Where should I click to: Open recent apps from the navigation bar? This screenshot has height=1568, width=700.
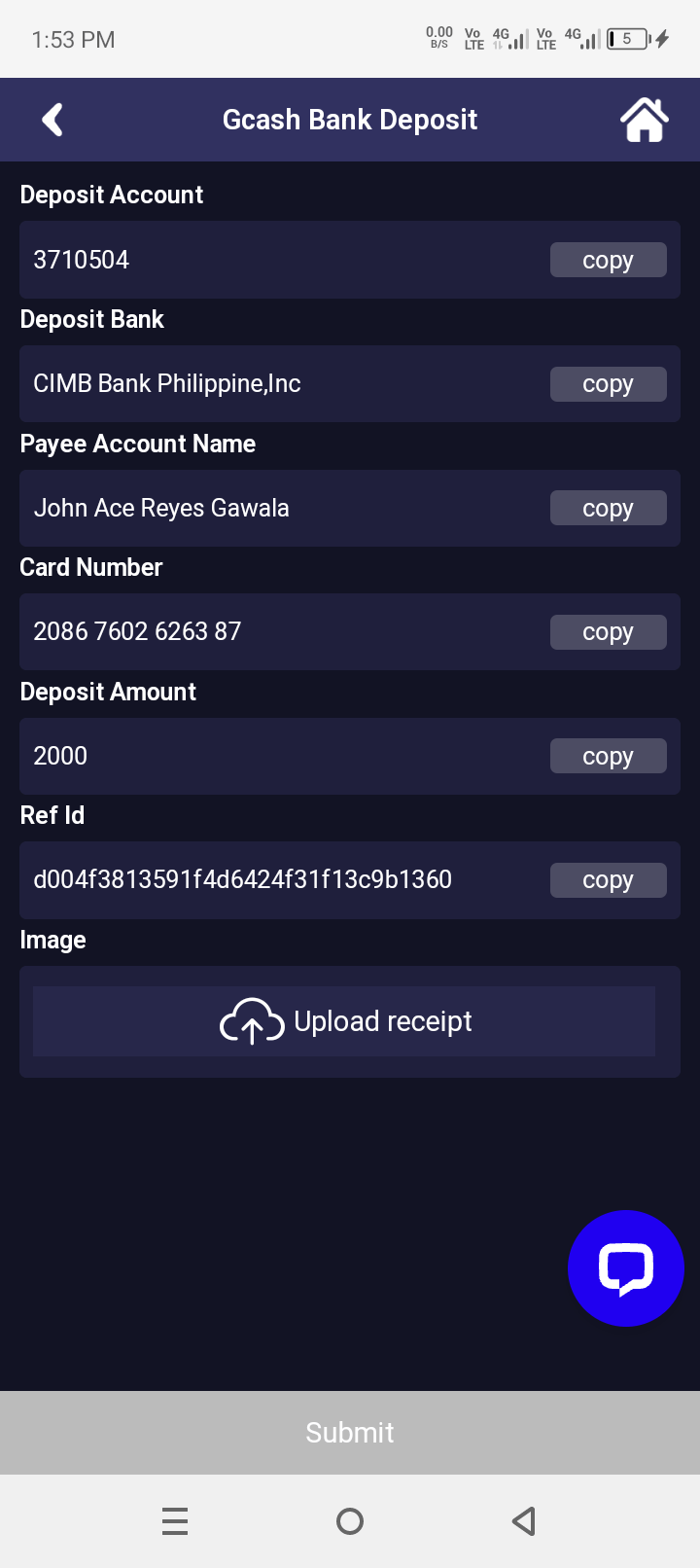175,1521
